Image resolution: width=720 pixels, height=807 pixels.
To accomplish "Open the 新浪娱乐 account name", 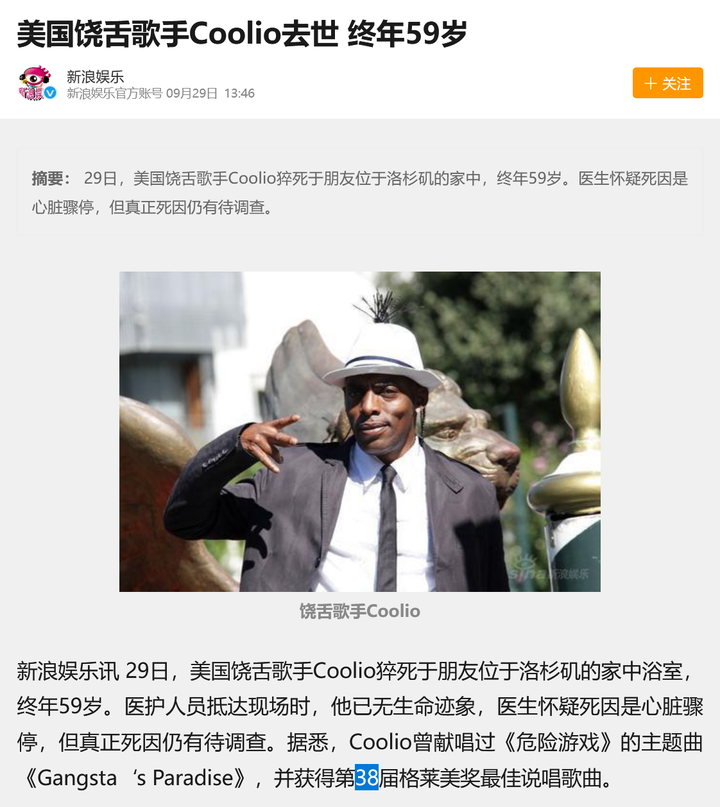I will click(95, 75).
